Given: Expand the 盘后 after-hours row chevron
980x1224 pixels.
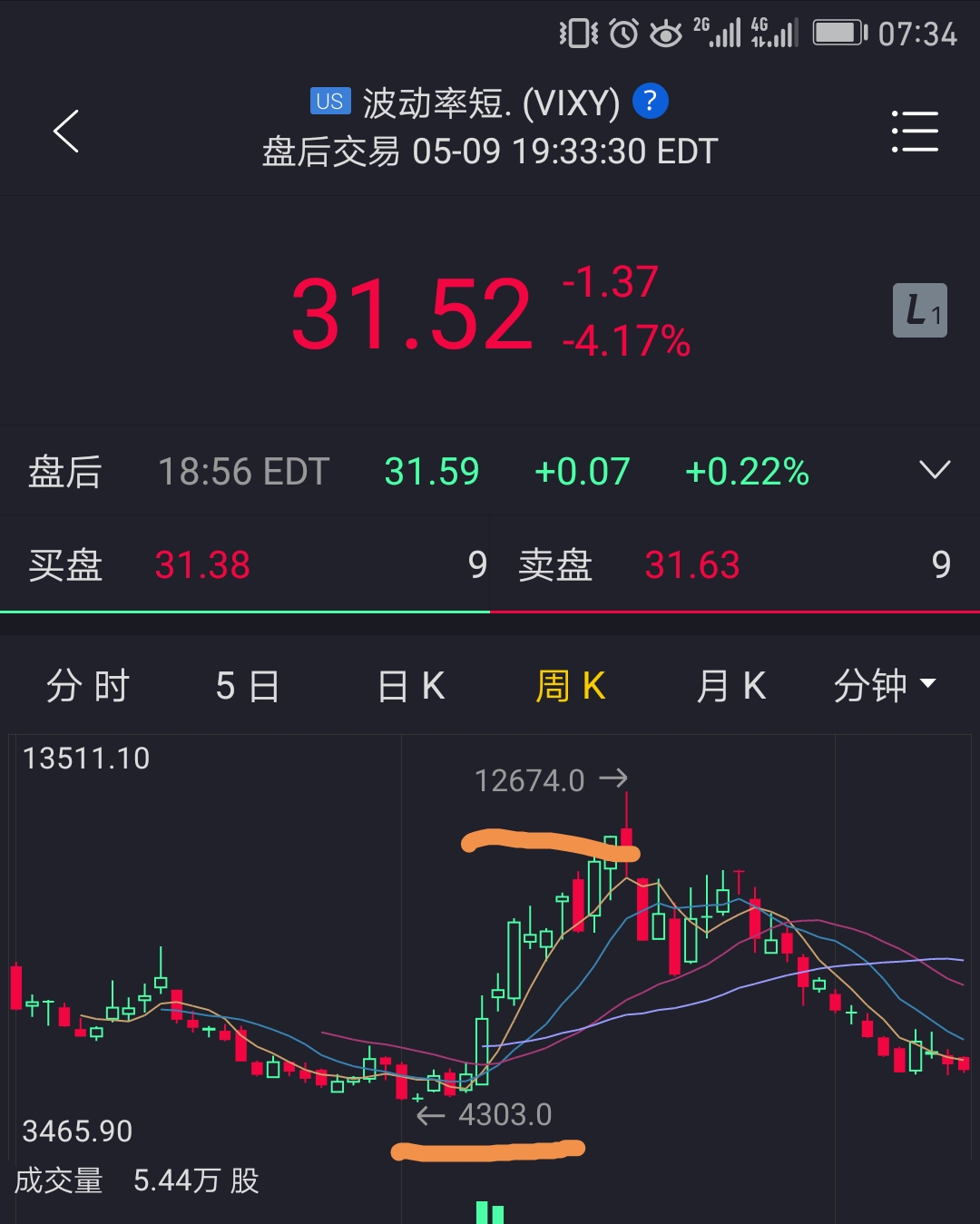Looking at the screenshot, I should tap(934, 470).
